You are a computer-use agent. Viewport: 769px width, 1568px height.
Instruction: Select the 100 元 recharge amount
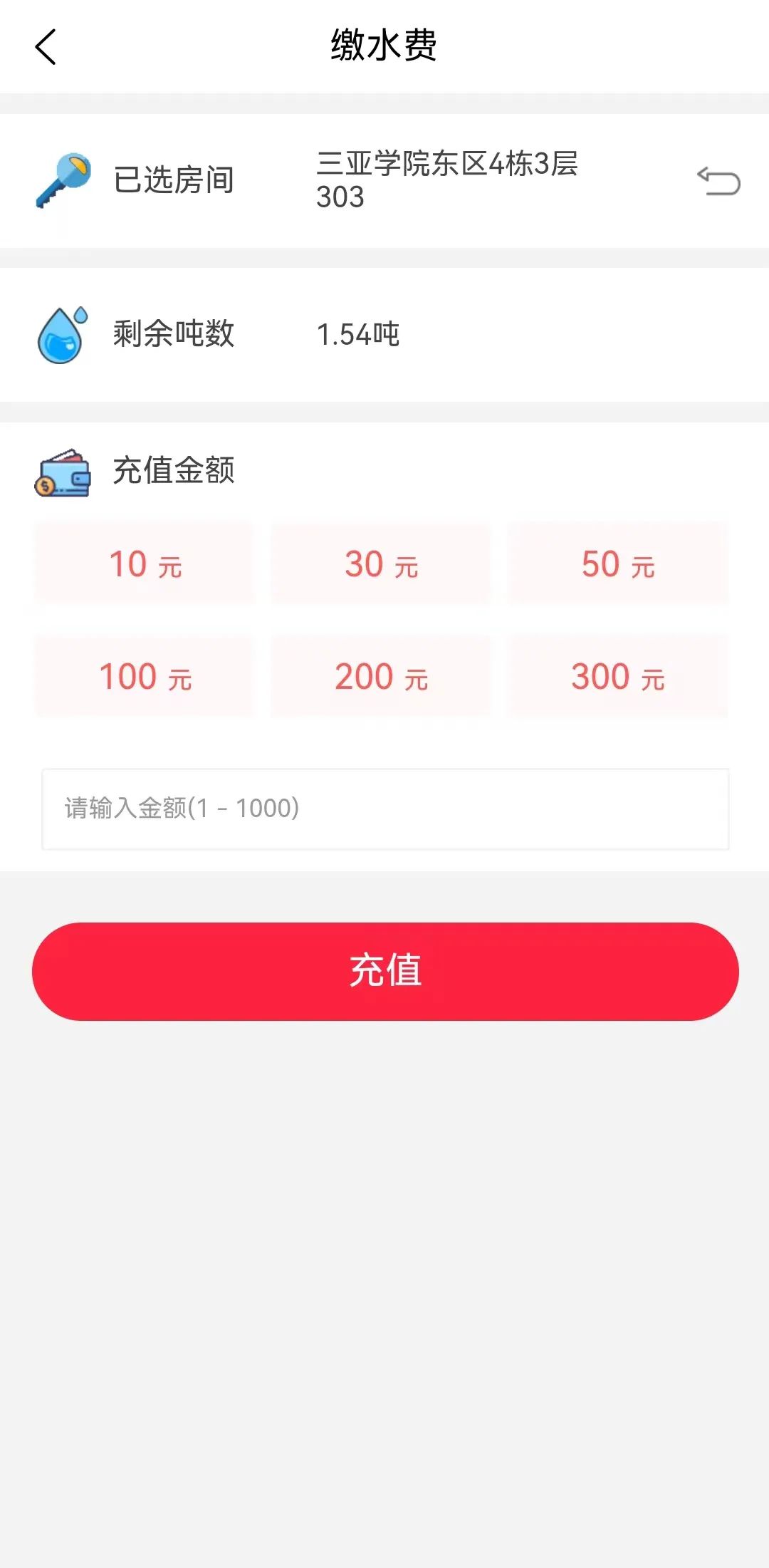(x=144, y=675)
